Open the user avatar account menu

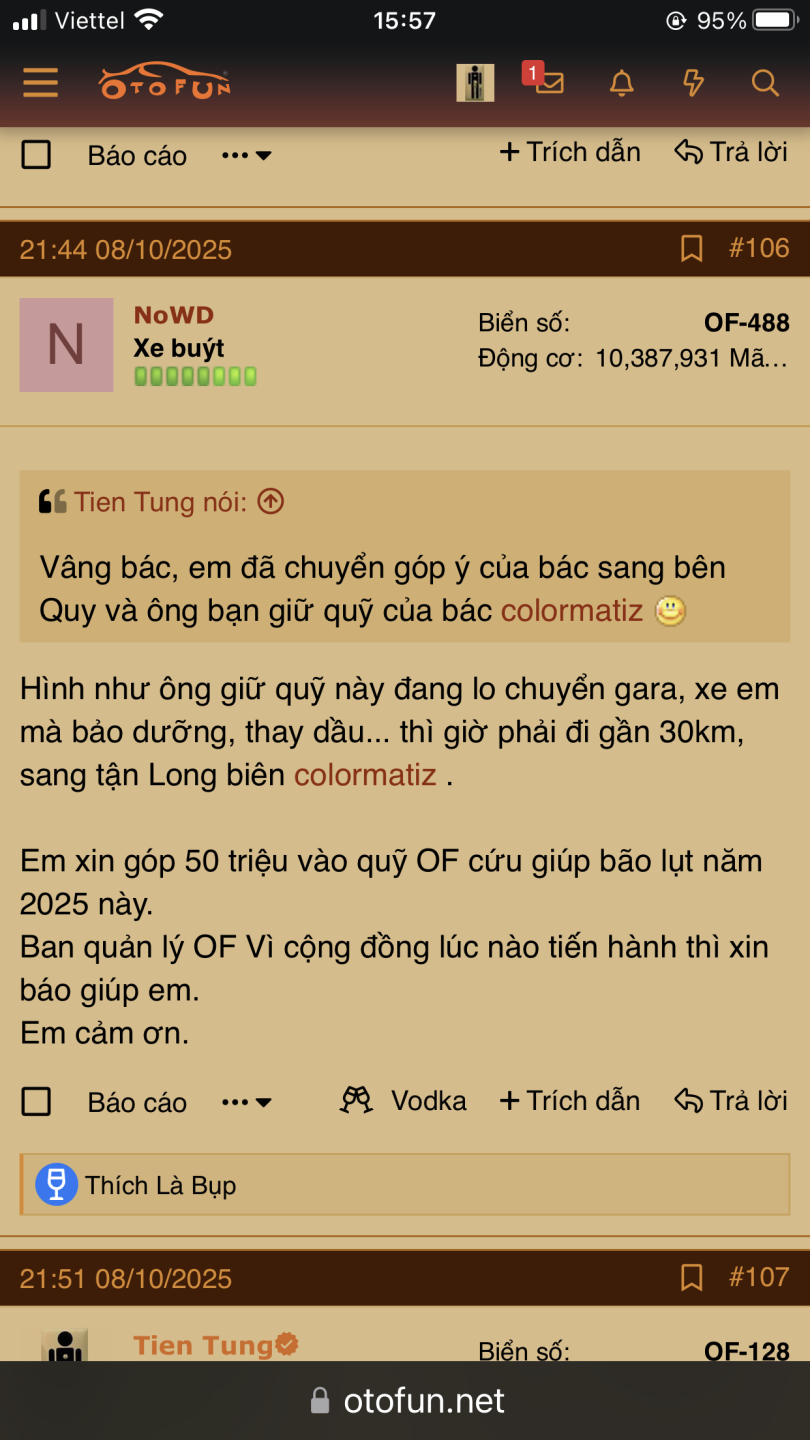[x=475, y=82]
